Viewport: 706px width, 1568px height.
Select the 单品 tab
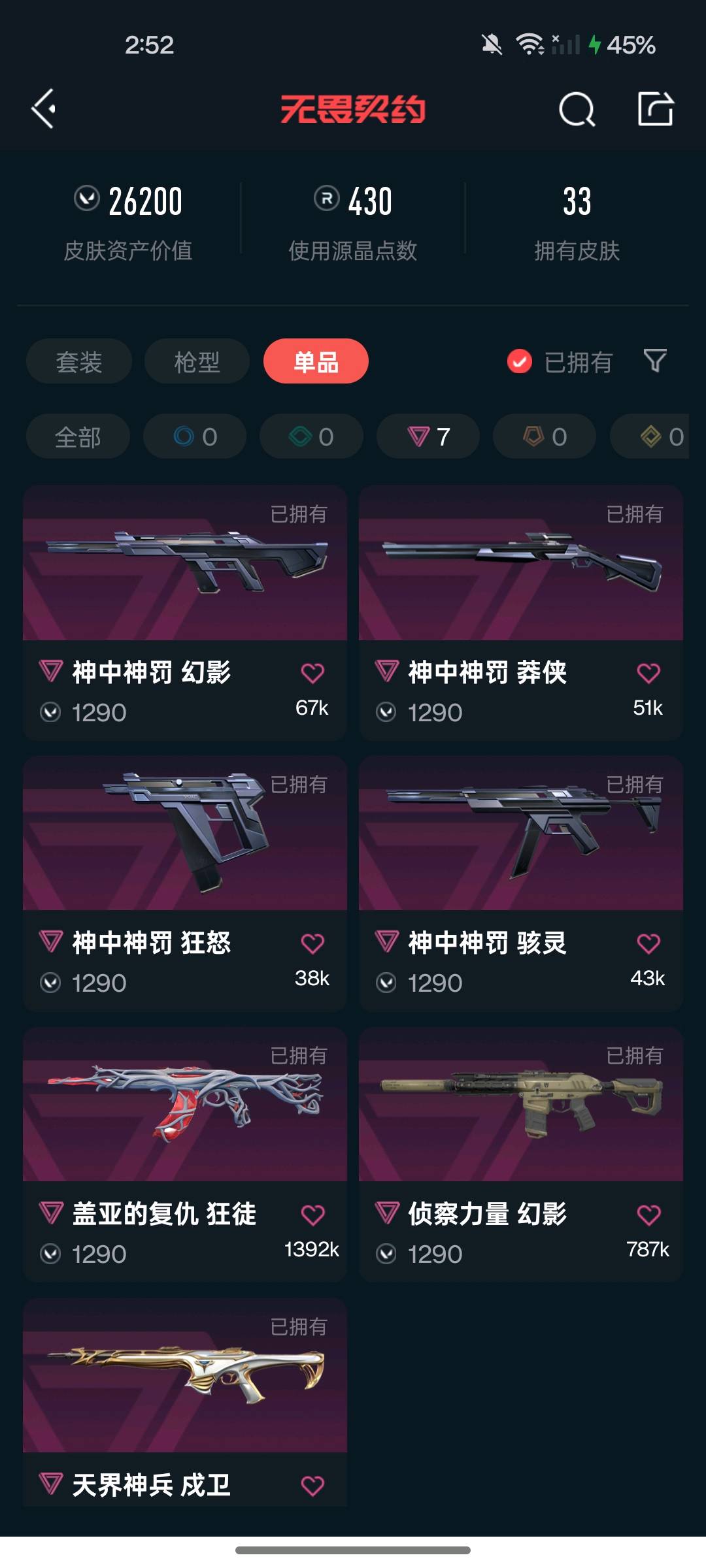pyautogui.click(x=316, y=361)
